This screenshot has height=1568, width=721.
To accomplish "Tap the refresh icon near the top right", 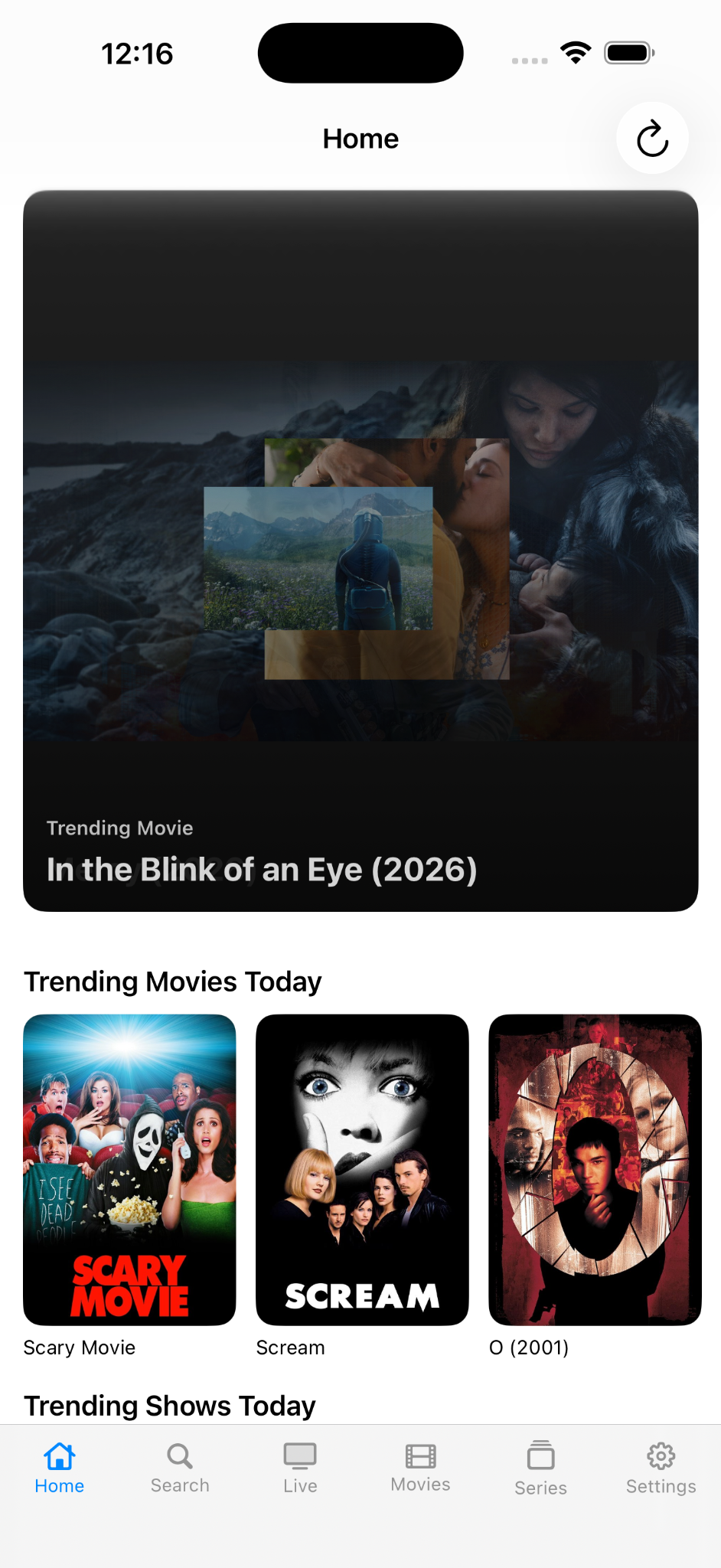I will pyautogui.click(x=651, y=138).
